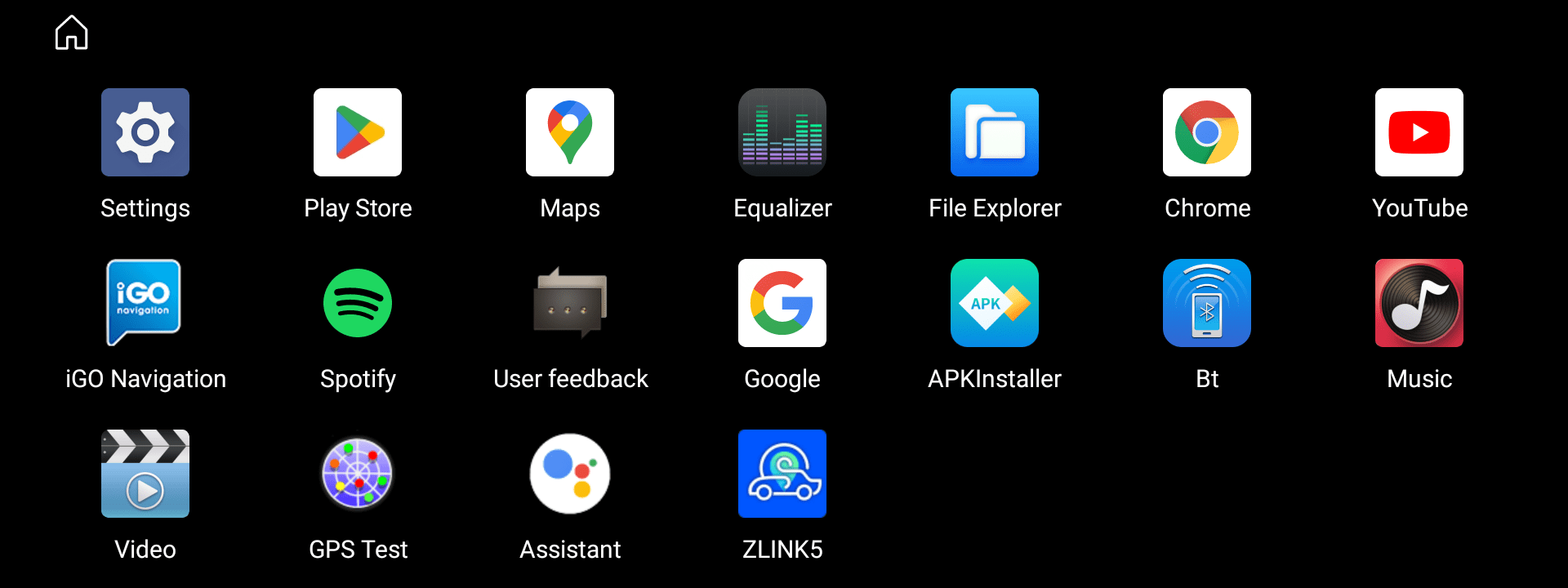
Task: Open APKInstaller
Action: coord(995,303)
